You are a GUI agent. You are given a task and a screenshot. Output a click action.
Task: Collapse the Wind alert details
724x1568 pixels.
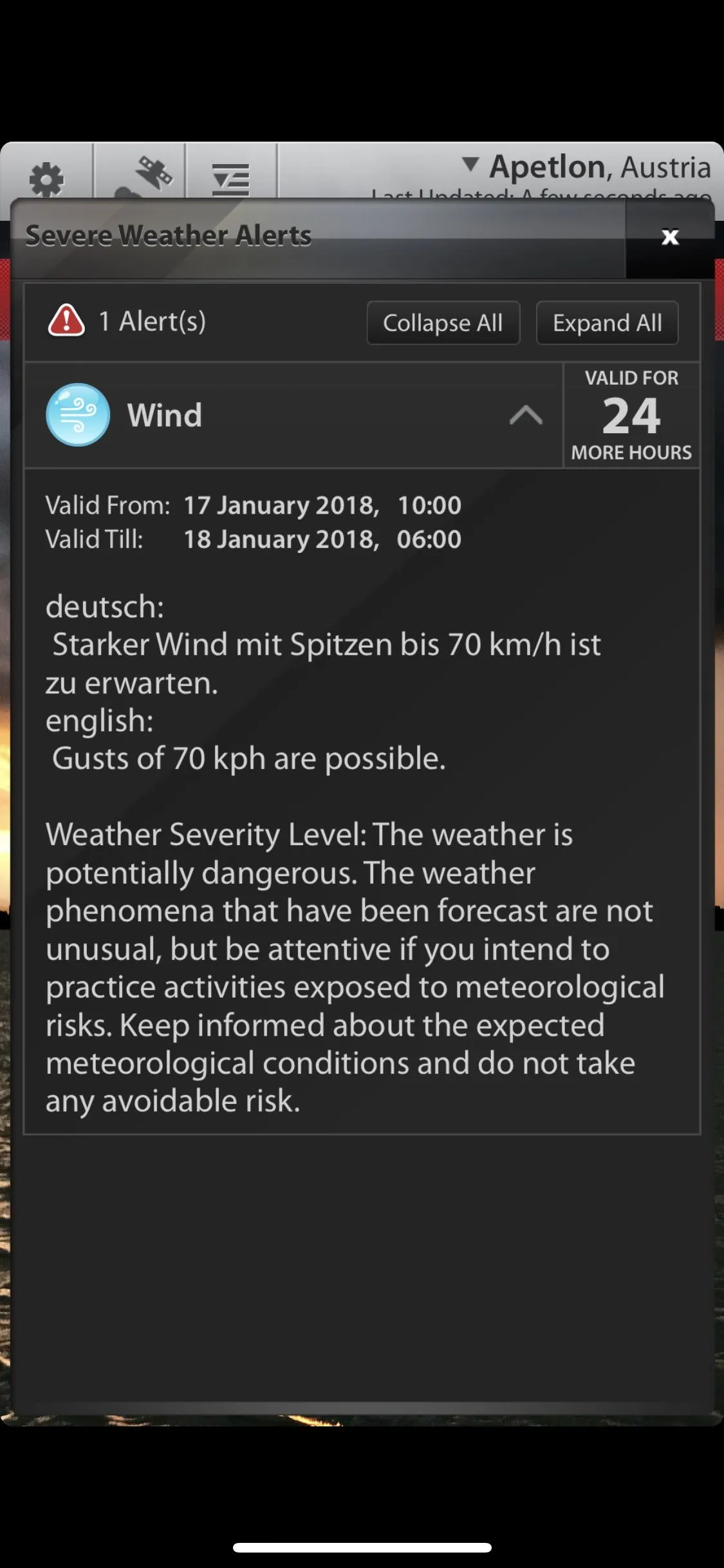(525, 416)
